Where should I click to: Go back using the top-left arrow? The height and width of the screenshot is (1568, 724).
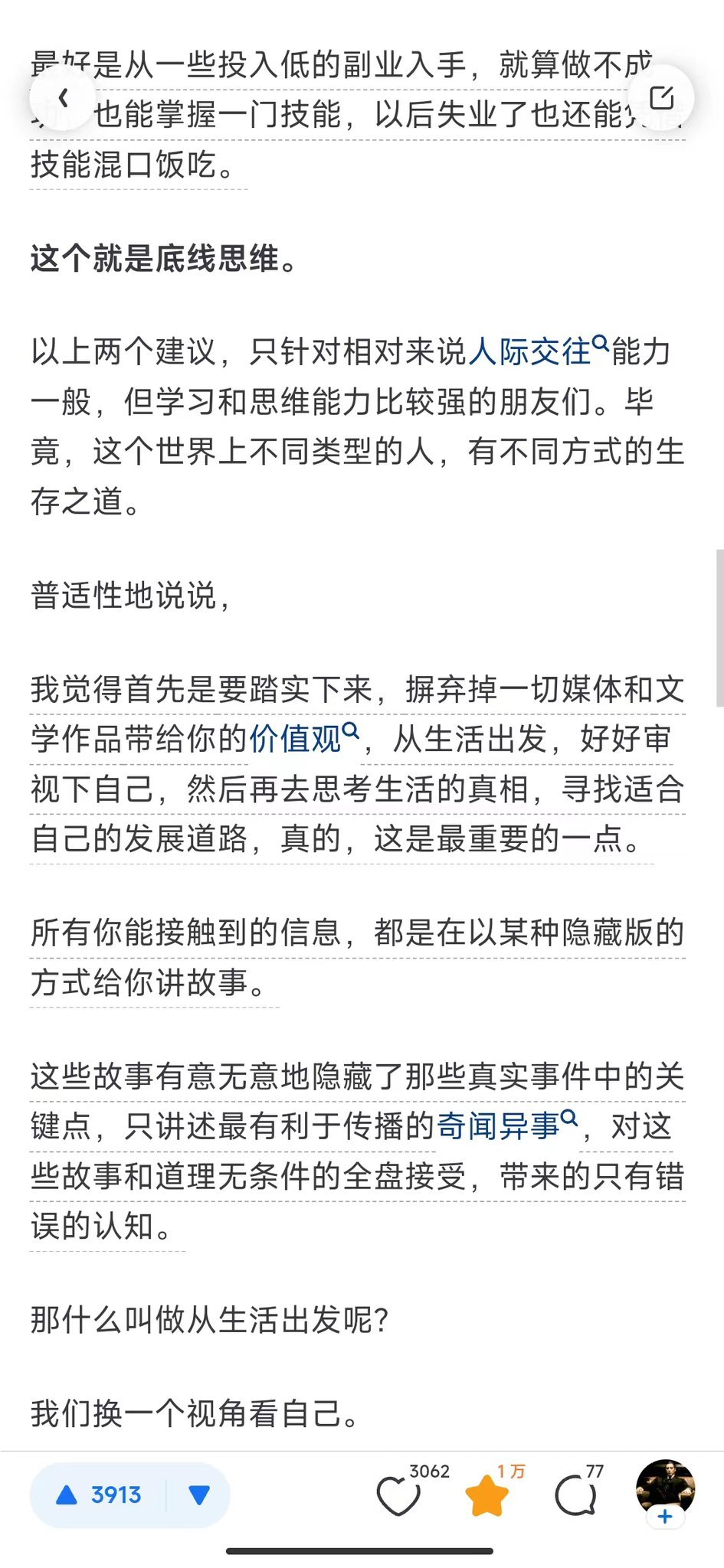[x=64, y=98]
